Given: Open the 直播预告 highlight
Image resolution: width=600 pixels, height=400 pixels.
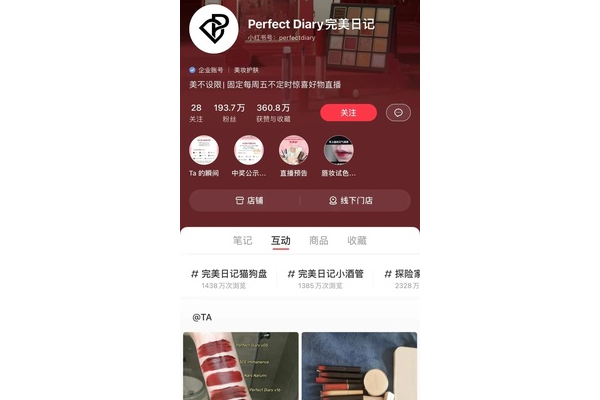Looking at the screenshot, I should [293, 151].
